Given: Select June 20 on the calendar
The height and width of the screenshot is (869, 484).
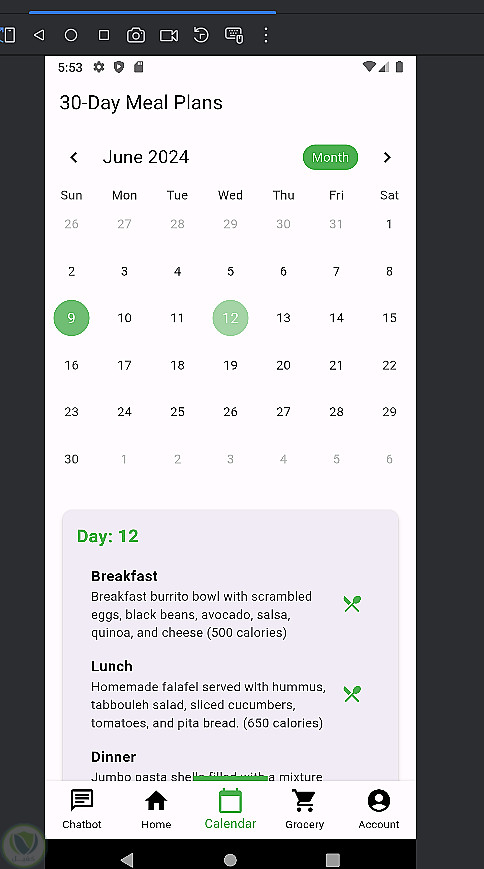Looking at the screenshot, I should point(283,365).
